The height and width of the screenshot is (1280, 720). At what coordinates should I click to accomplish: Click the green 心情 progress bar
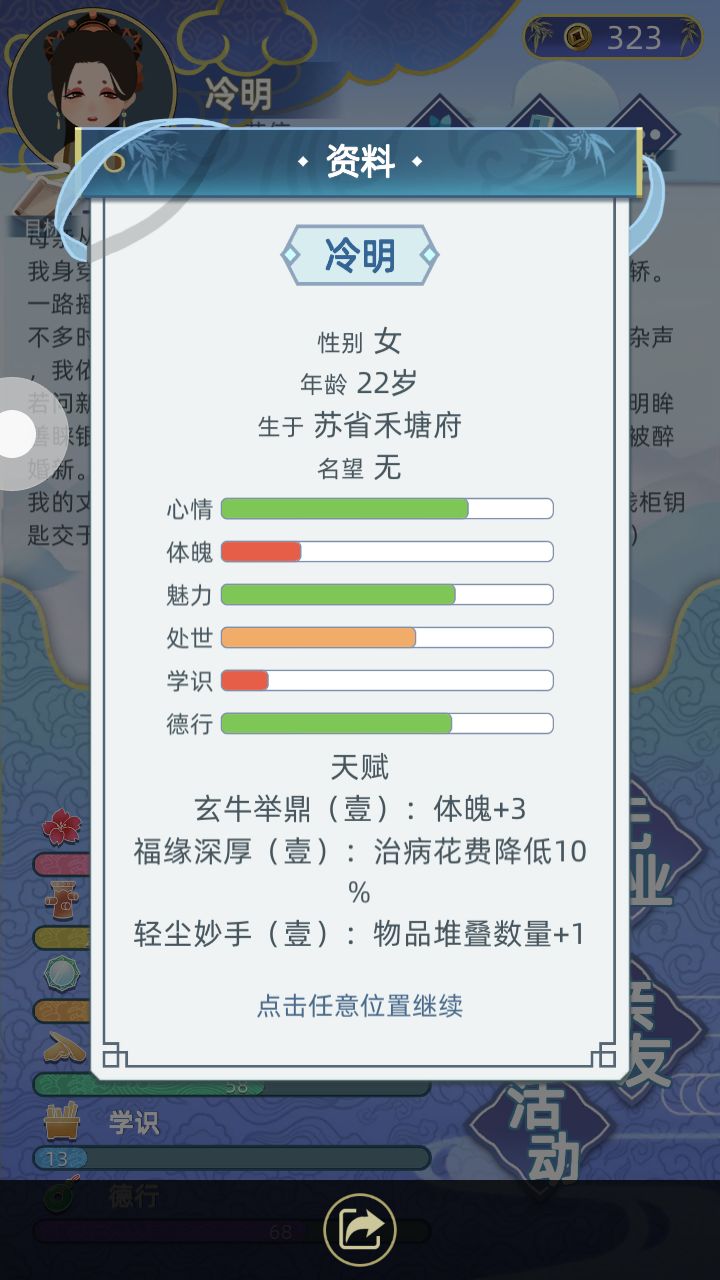tap(385, 509)
